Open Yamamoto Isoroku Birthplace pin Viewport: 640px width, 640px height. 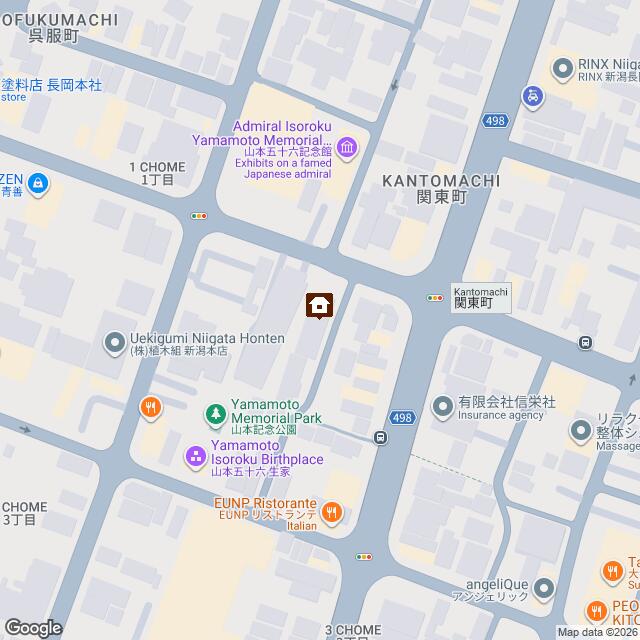195,456
